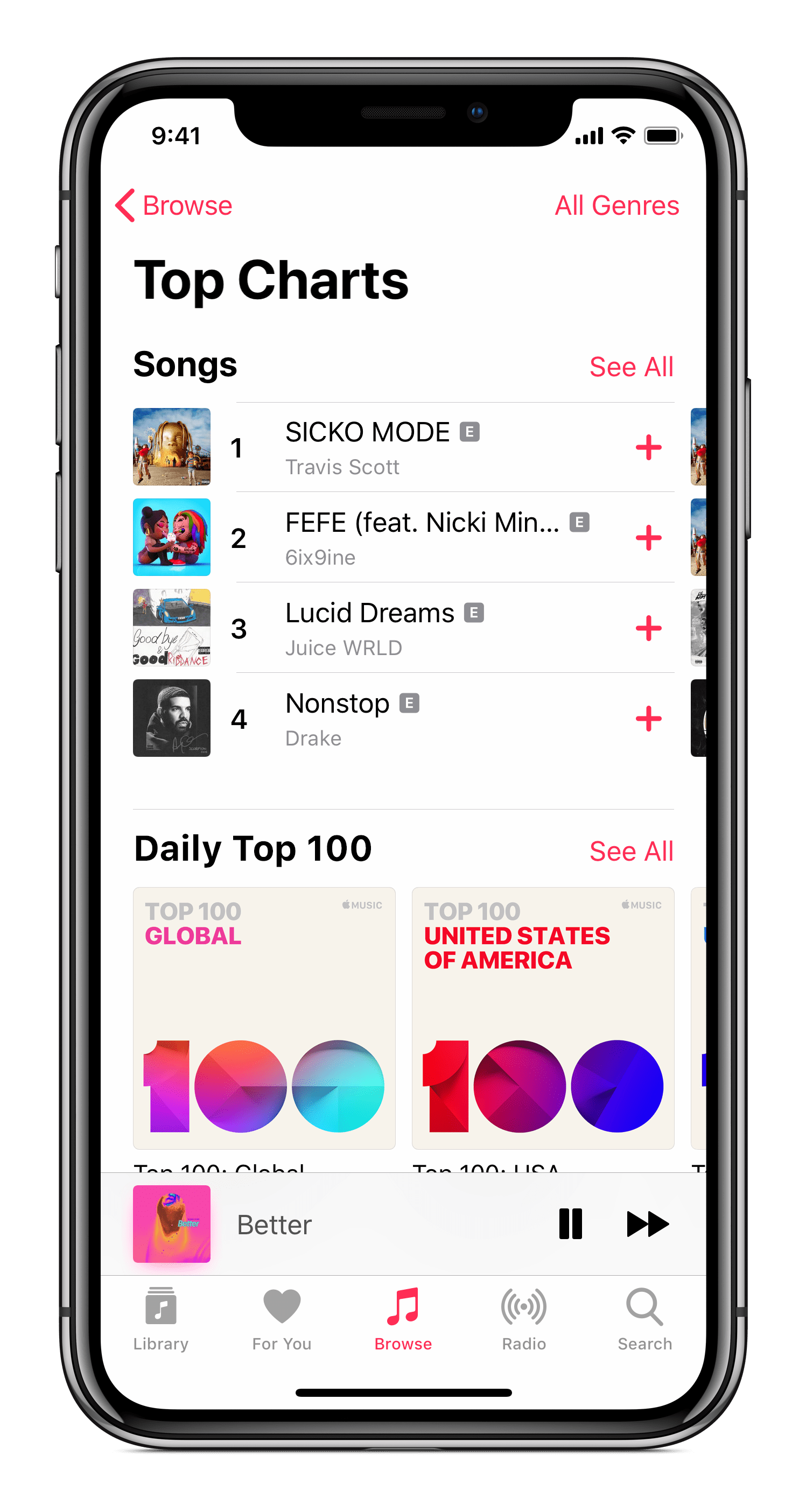806x1512 pixels.
Task: Add Lucid Dreams to library
Action: click(x=648, y=628)
